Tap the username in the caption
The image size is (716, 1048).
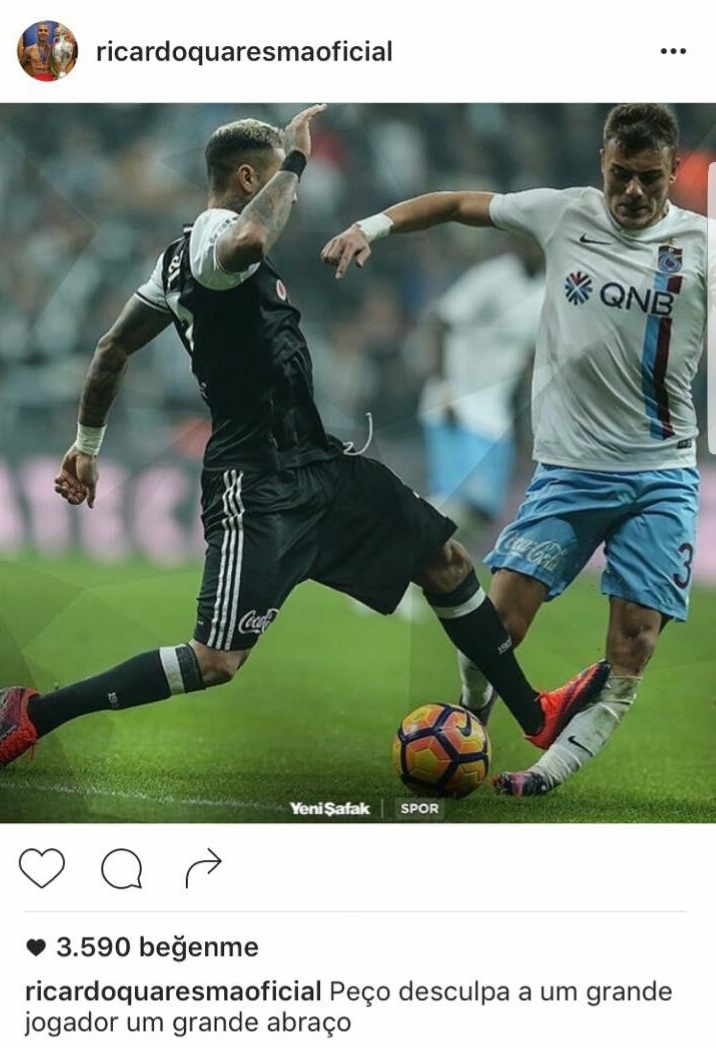172,993
